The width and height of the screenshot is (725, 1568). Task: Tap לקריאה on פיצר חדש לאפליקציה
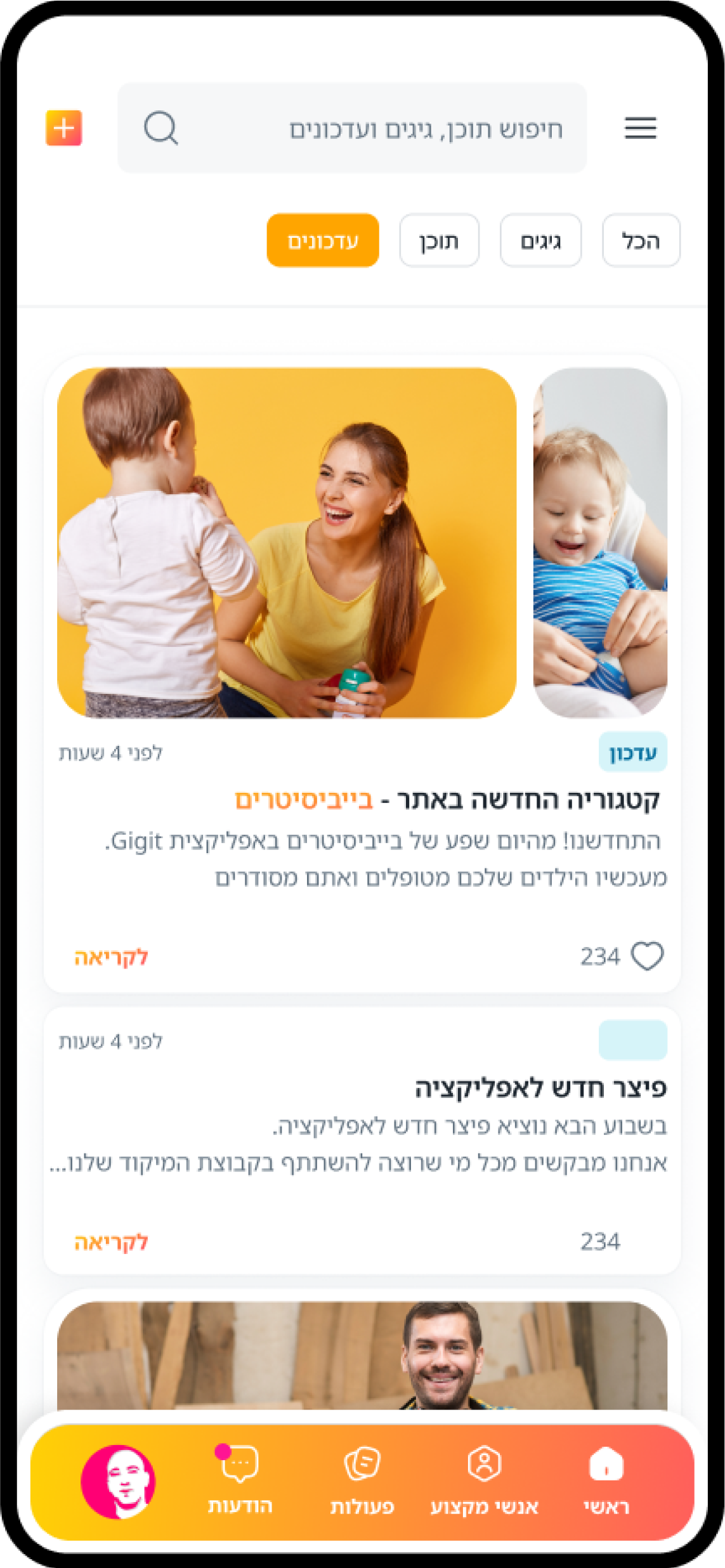pos(111,1242)
